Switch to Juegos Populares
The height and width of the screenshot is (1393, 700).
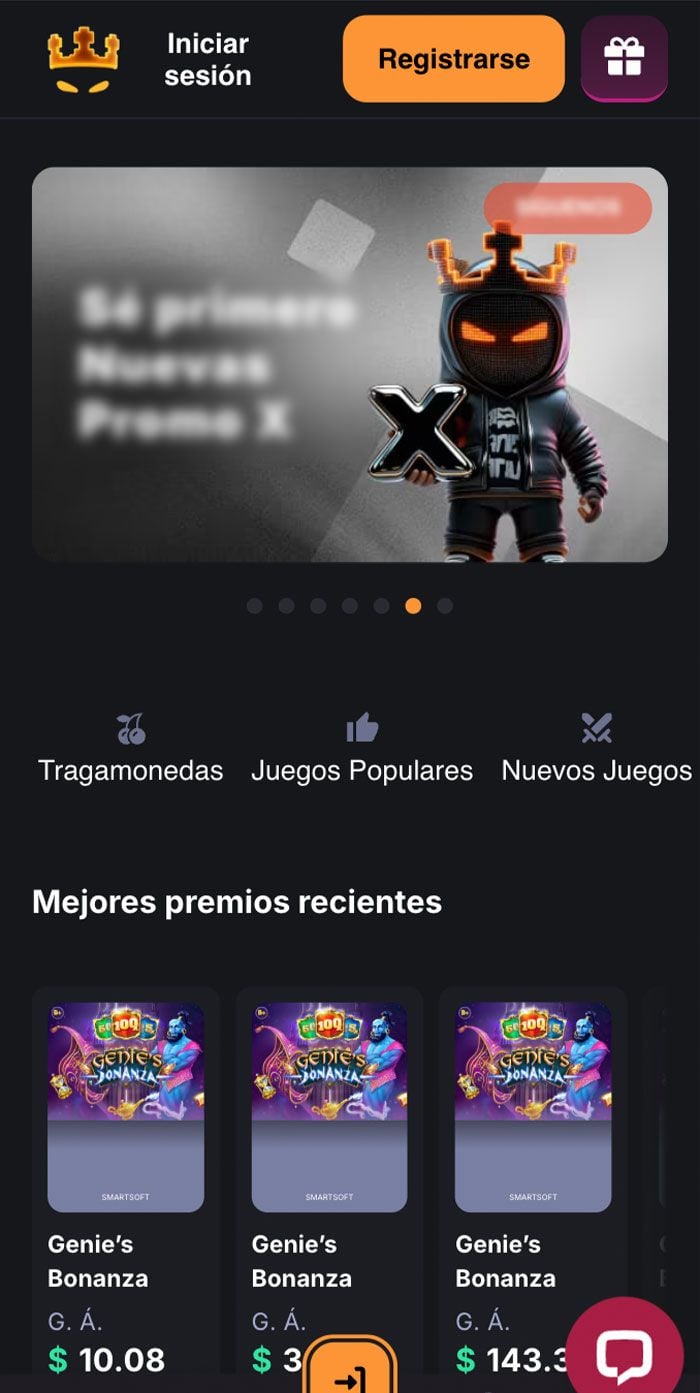361,750
